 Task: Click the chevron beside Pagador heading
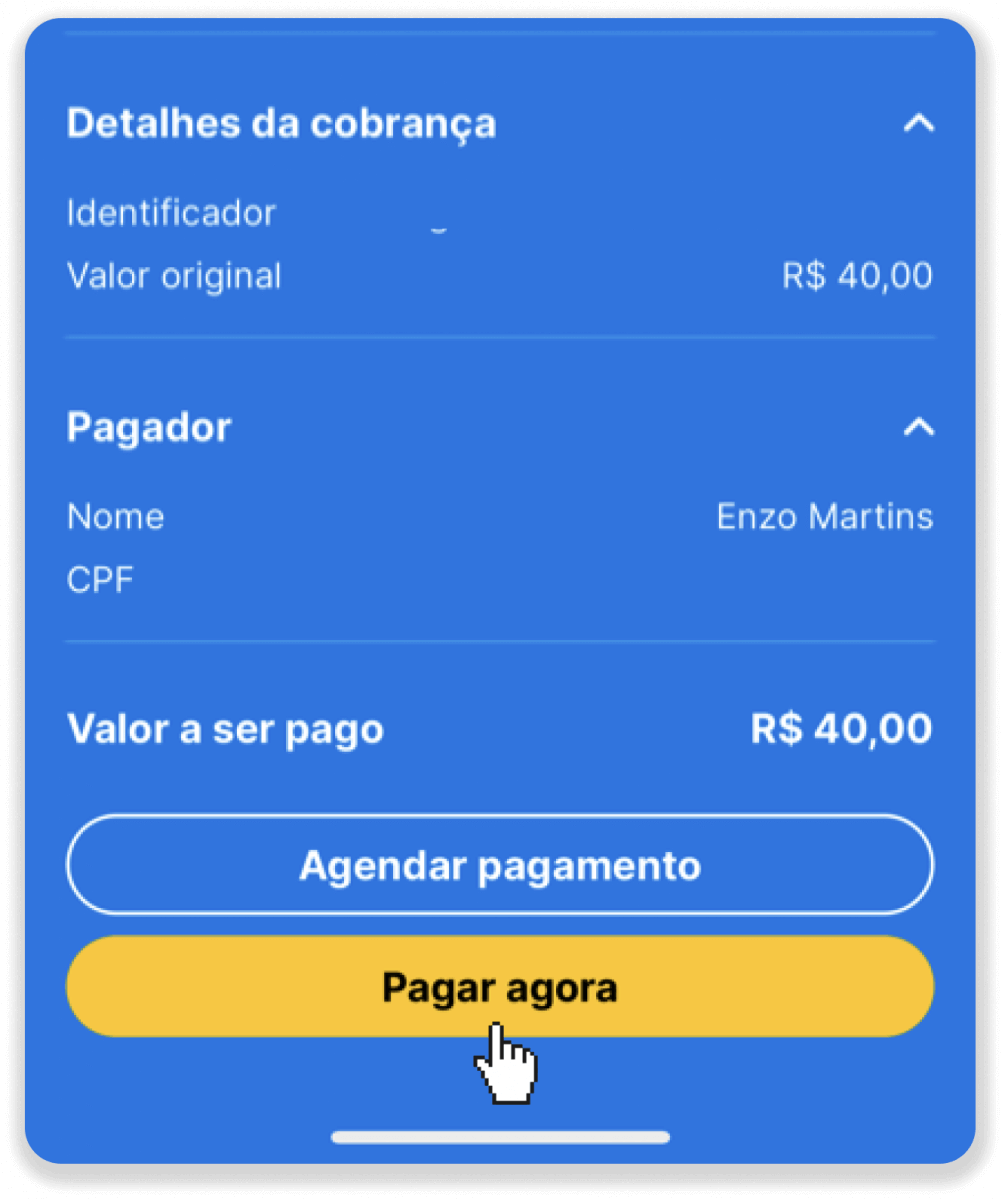coord(919,428)
